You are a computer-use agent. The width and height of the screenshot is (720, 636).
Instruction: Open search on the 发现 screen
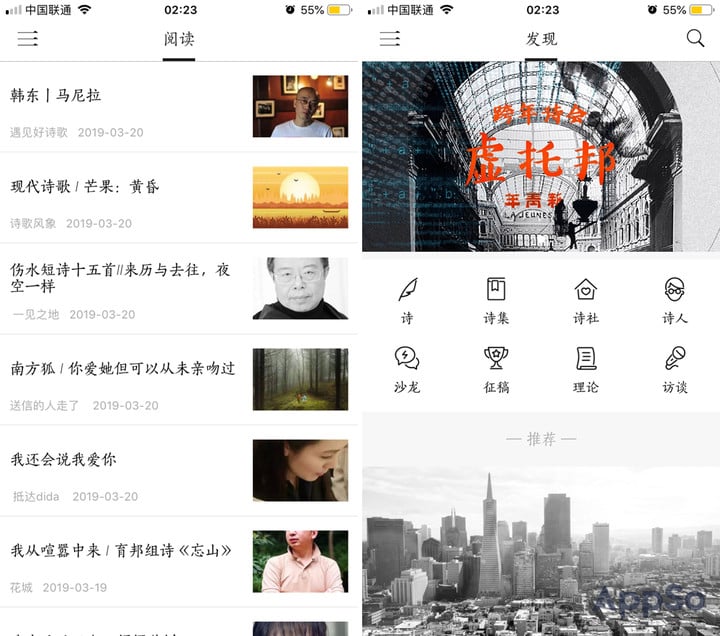695,39
